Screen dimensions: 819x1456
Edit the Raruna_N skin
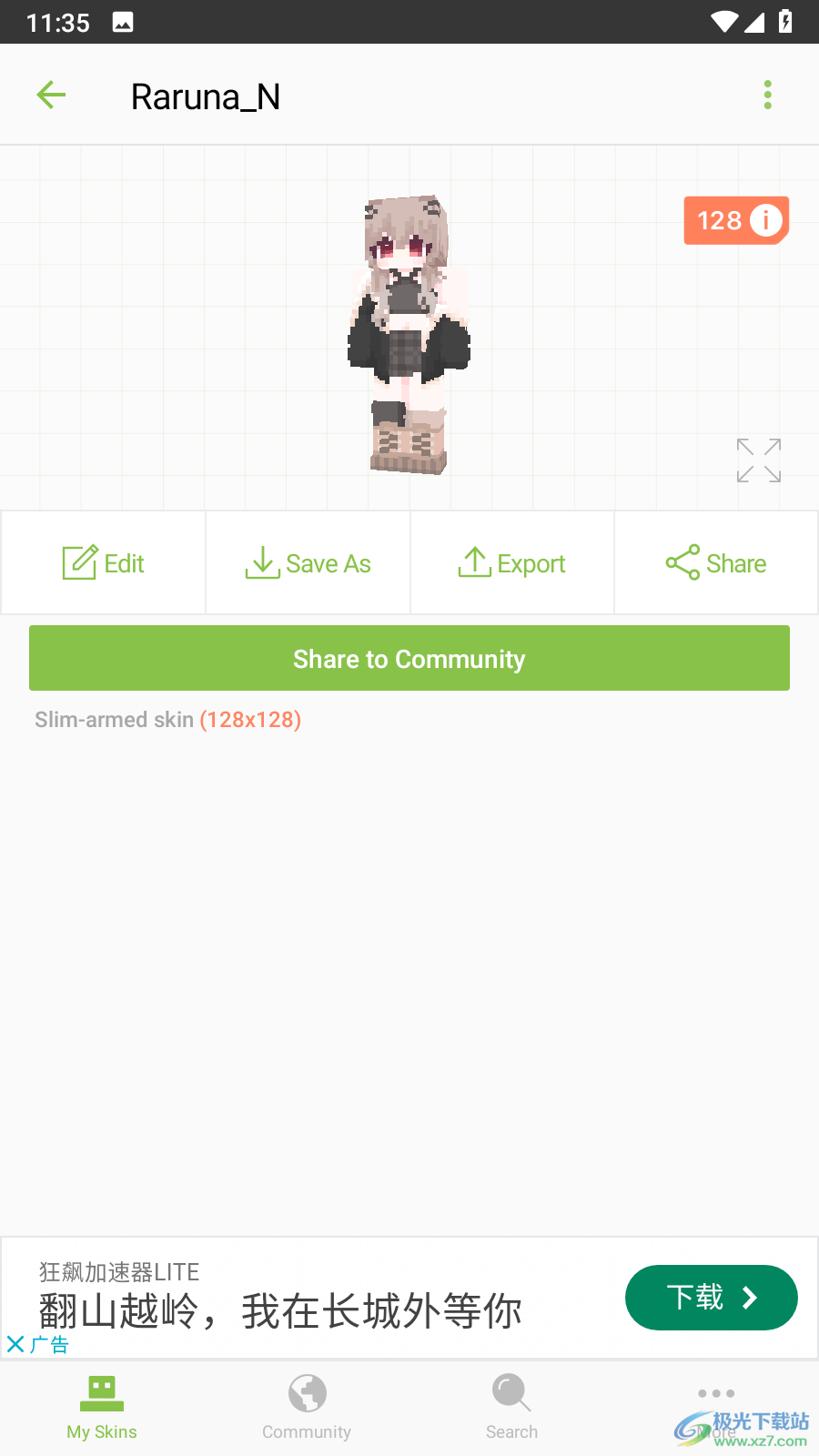tap(104, 563)
